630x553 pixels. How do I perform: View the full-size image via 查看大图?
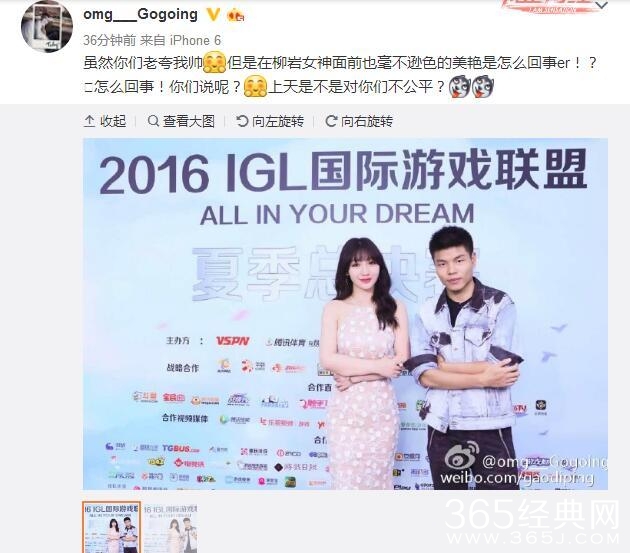coord(181,121)
